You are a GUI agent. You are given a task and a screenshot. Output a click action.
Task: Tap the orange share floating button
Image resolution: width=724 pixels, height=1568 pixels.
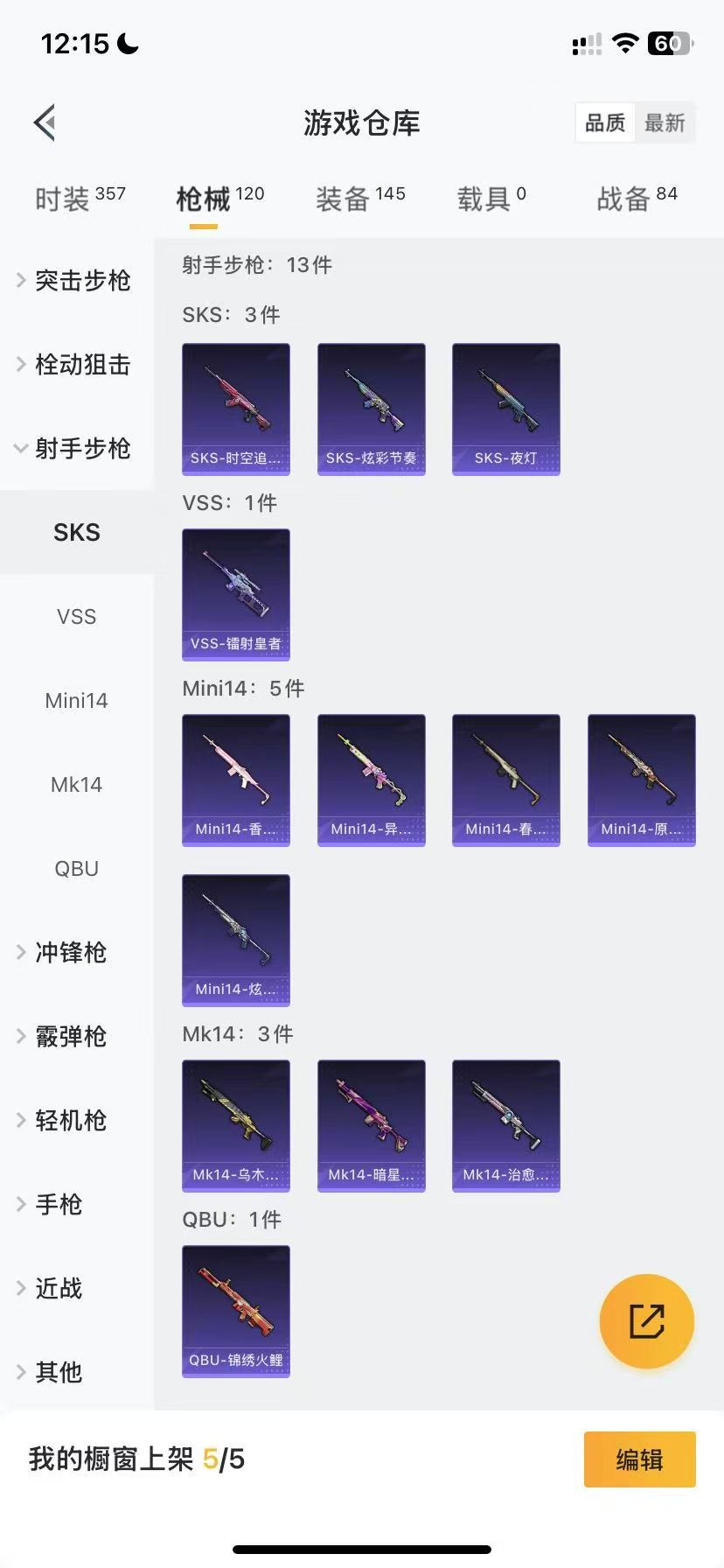(646, 1320)
